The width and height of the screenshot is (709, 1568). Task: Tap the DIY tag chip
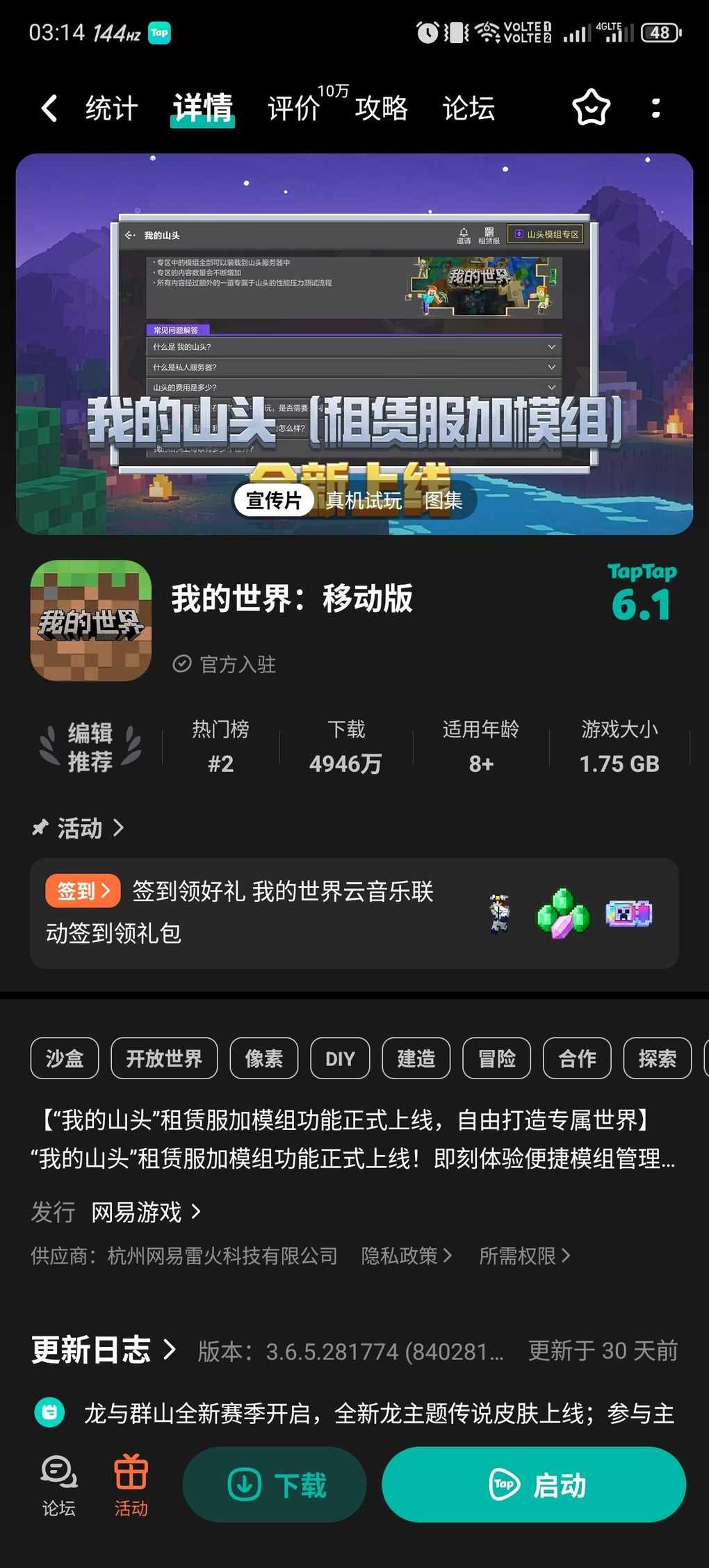pyautogui.click(x=340, y=1058)
